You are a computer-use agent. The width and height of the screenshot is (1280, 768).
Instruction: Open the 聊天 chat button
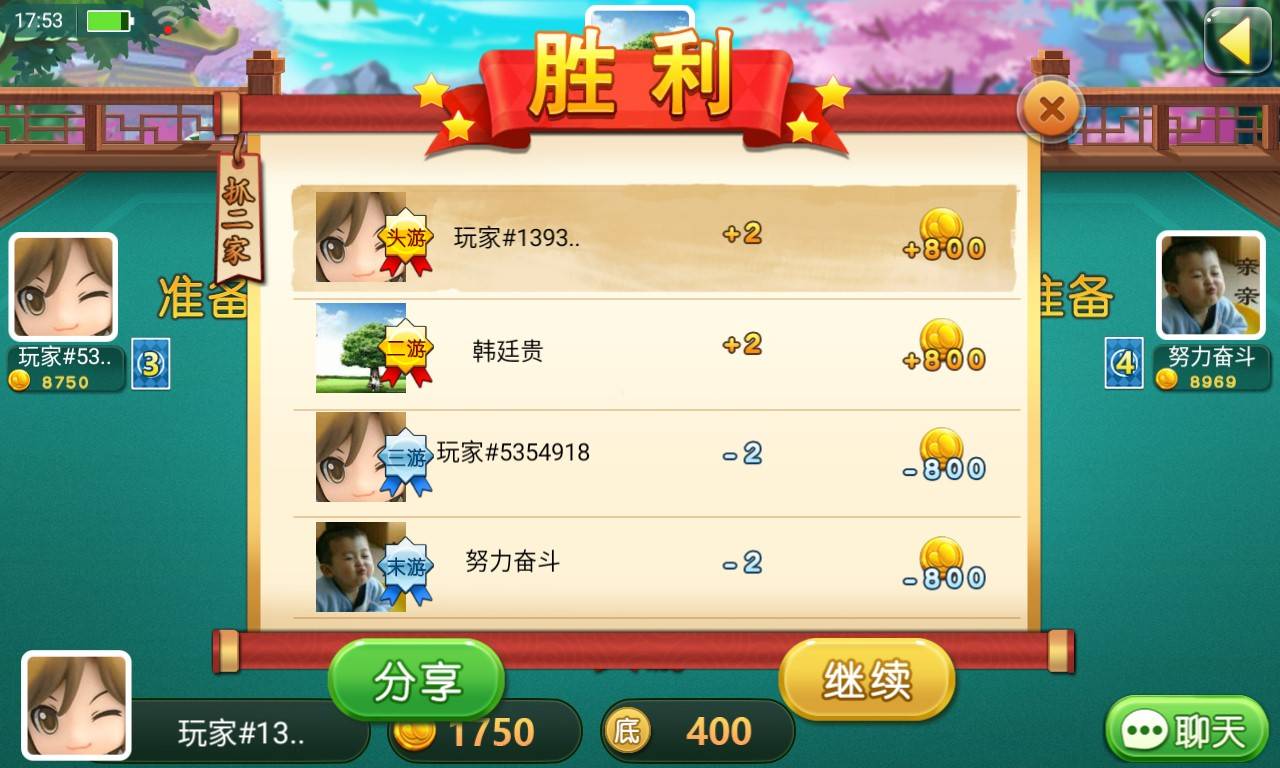coord(1186,731)
